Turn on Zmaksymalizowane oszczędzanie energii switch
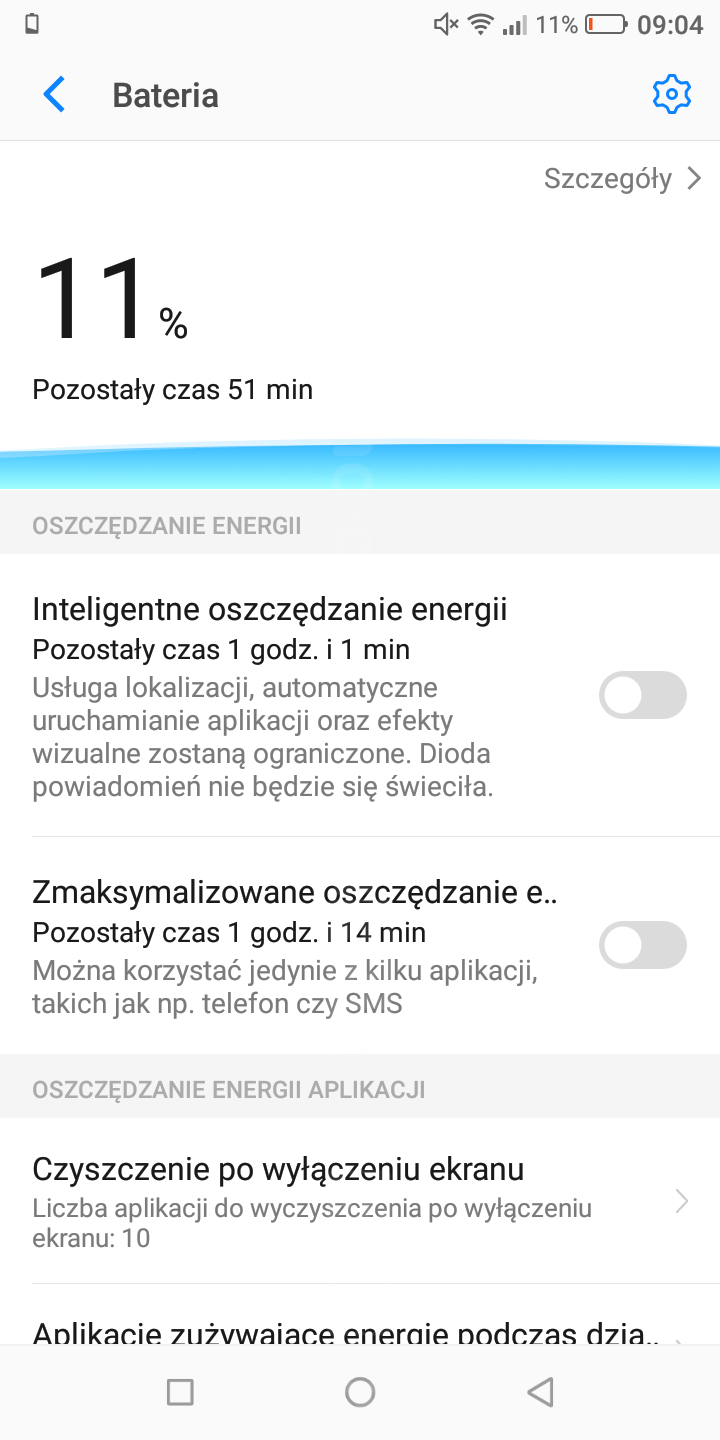This screenshot has height=1440, width=720. [642, 945]
